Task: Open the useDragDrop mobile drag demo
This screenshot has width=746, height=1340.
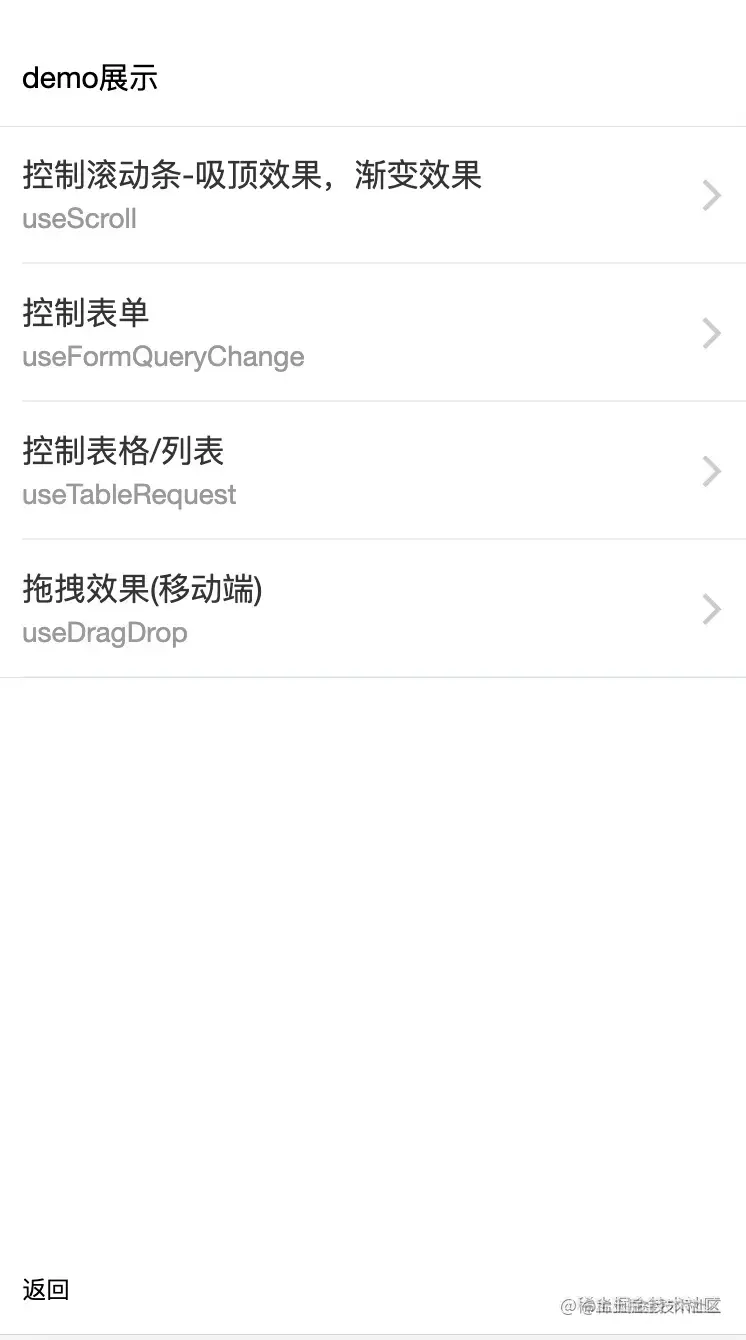Action: tap(372, 609)
